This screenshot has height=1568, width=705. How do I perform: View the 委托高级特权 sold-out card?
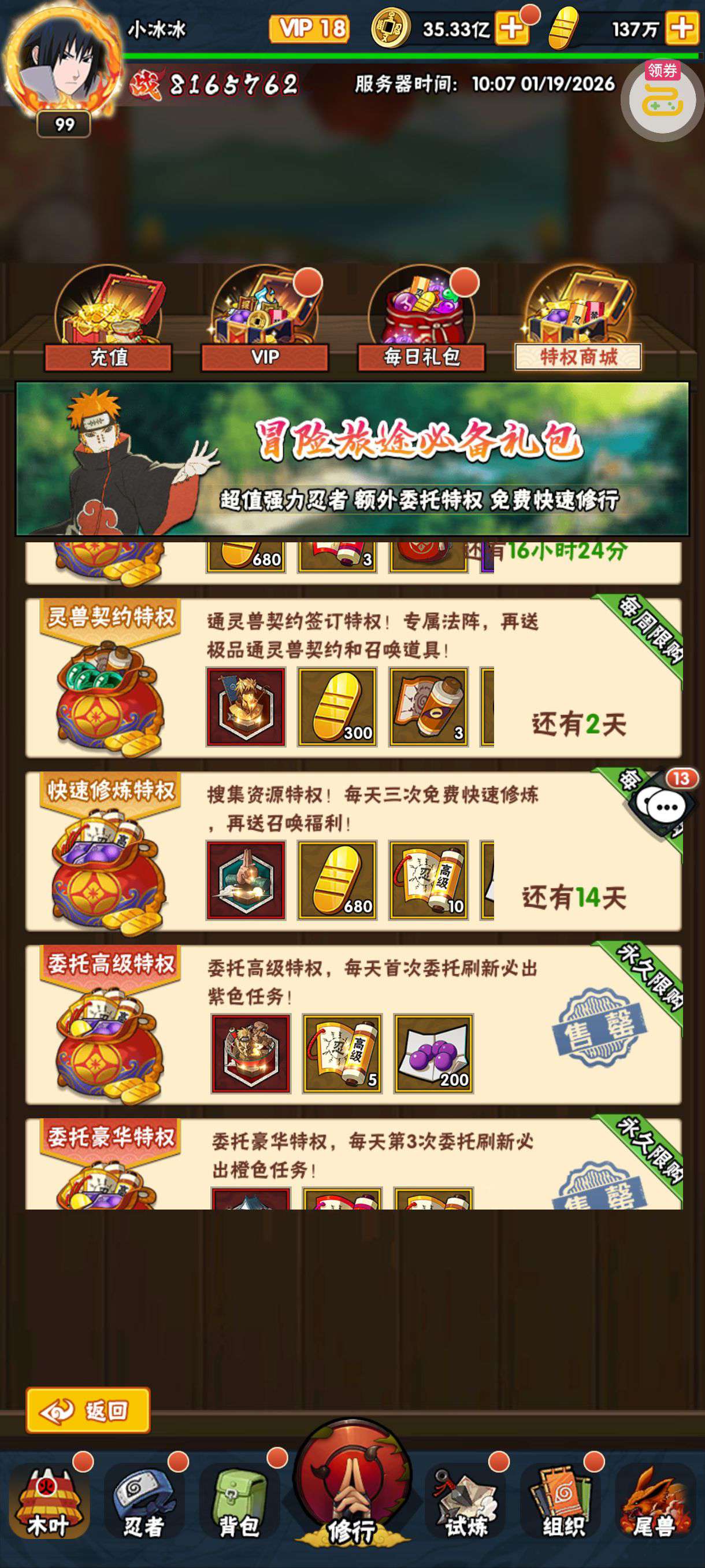coord(353,1024)
